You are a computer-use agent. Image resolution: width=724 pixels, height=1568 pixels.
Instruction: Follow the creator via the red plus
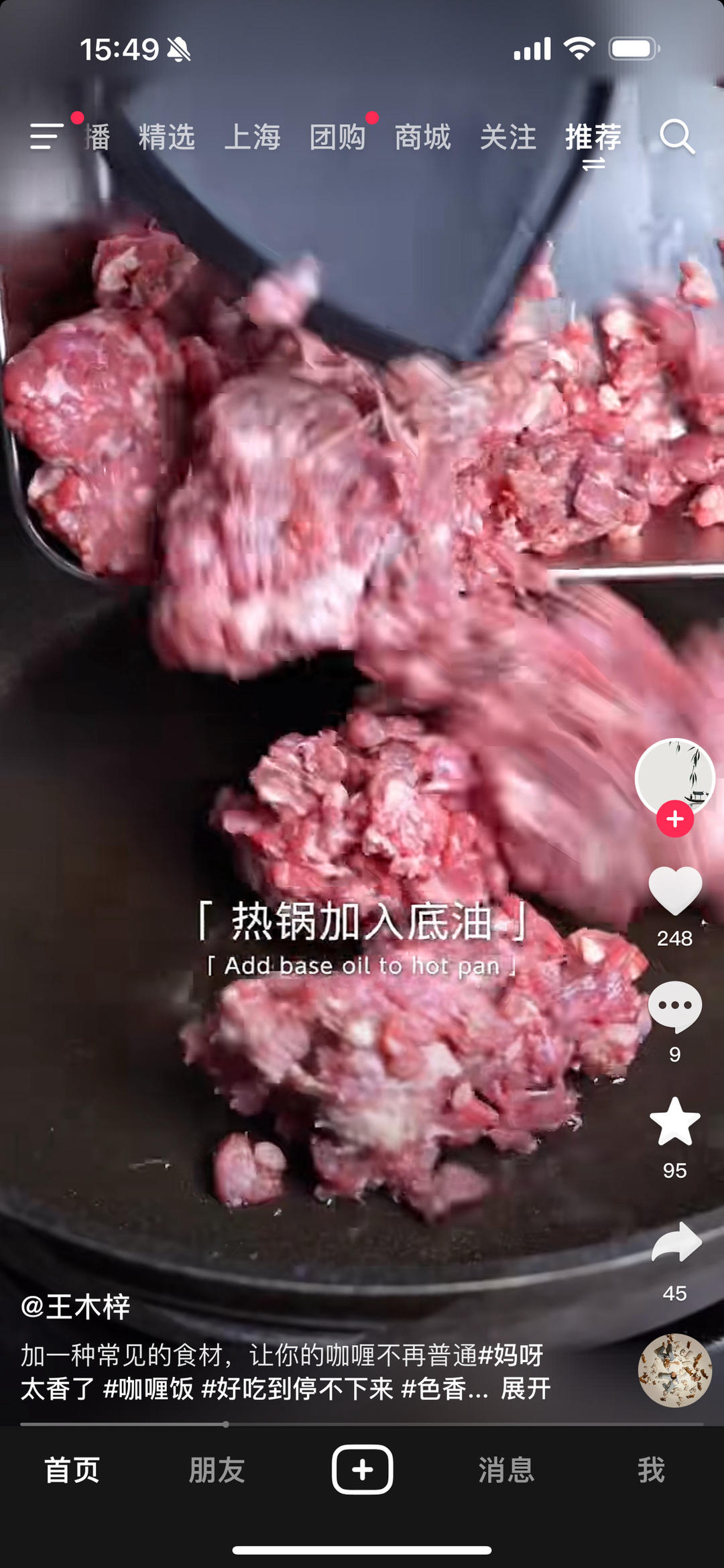[675, 818]
